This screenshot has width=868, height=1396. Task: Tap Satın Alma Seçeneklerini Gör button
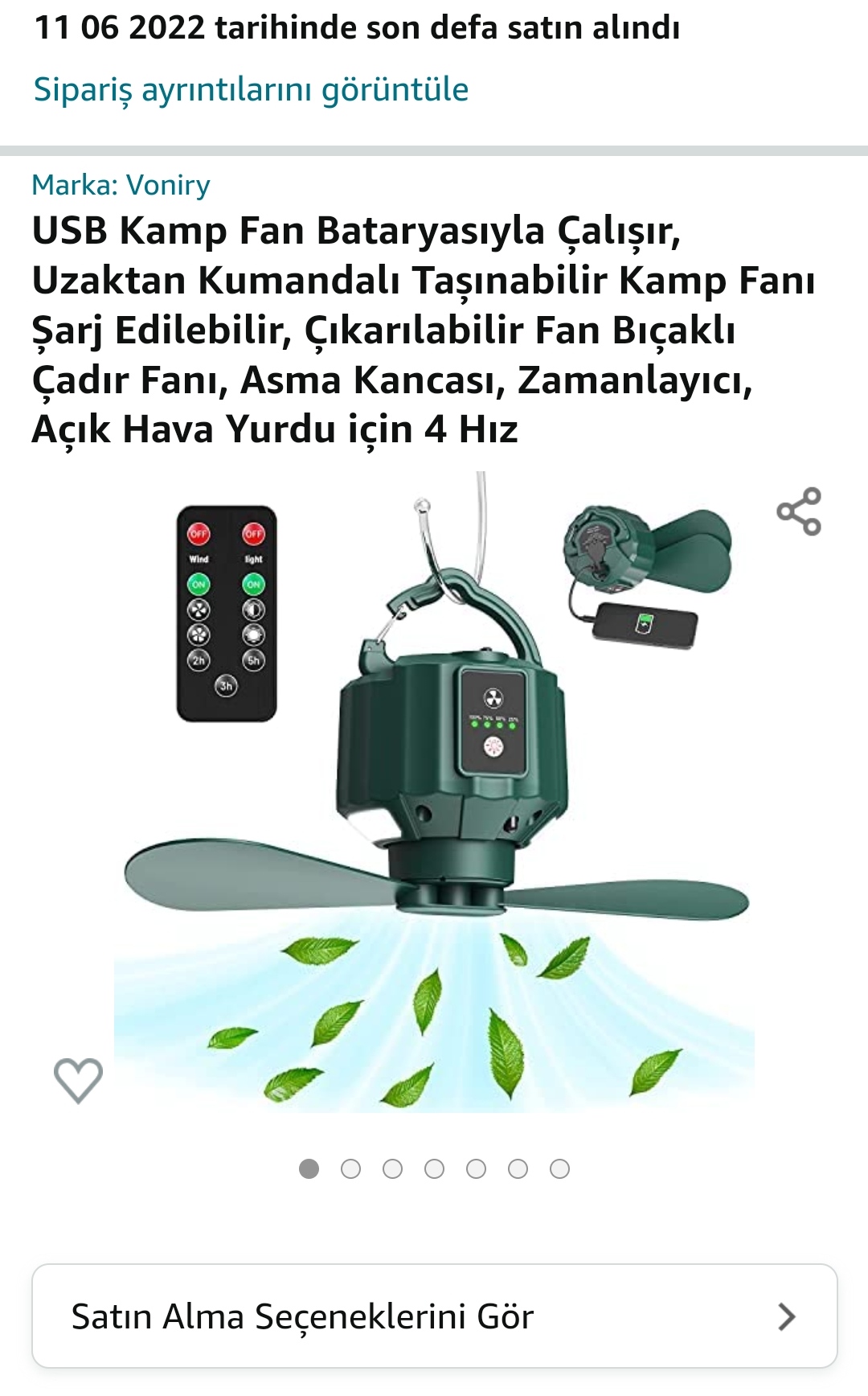click(435, 1316)
